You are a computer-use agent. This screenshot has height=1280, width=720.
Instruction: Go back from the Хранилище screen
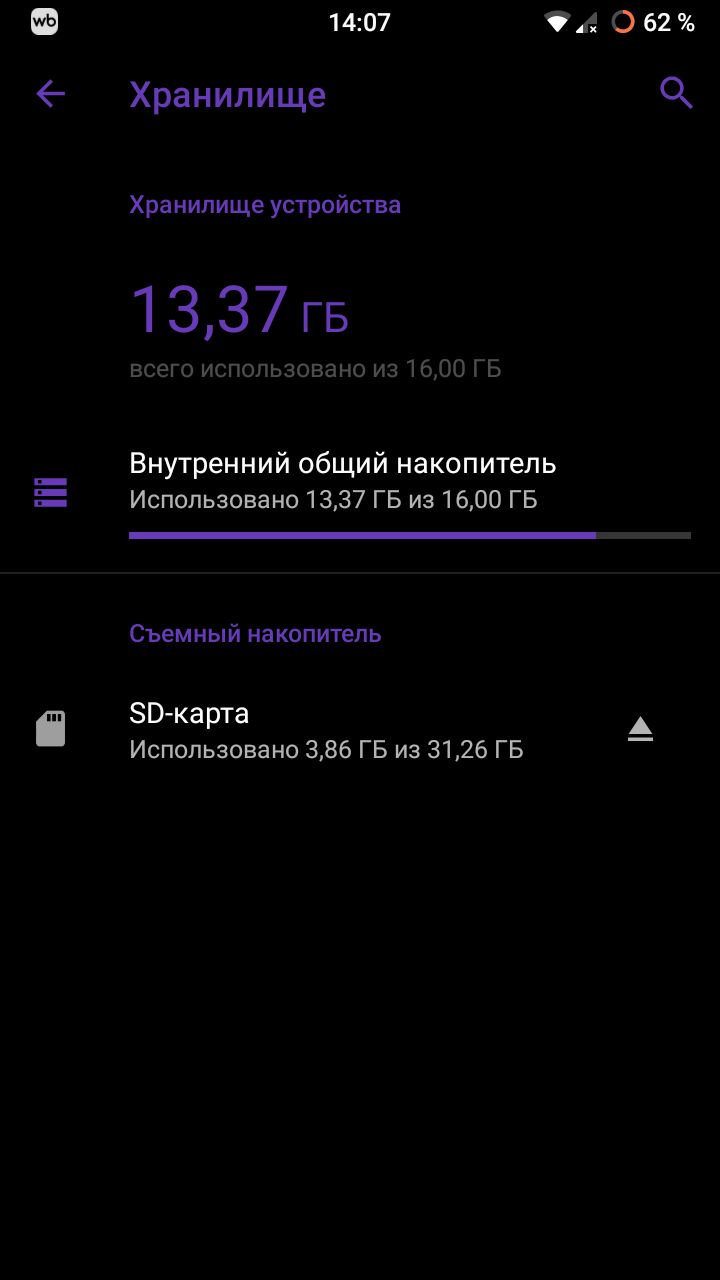(50, 94)
